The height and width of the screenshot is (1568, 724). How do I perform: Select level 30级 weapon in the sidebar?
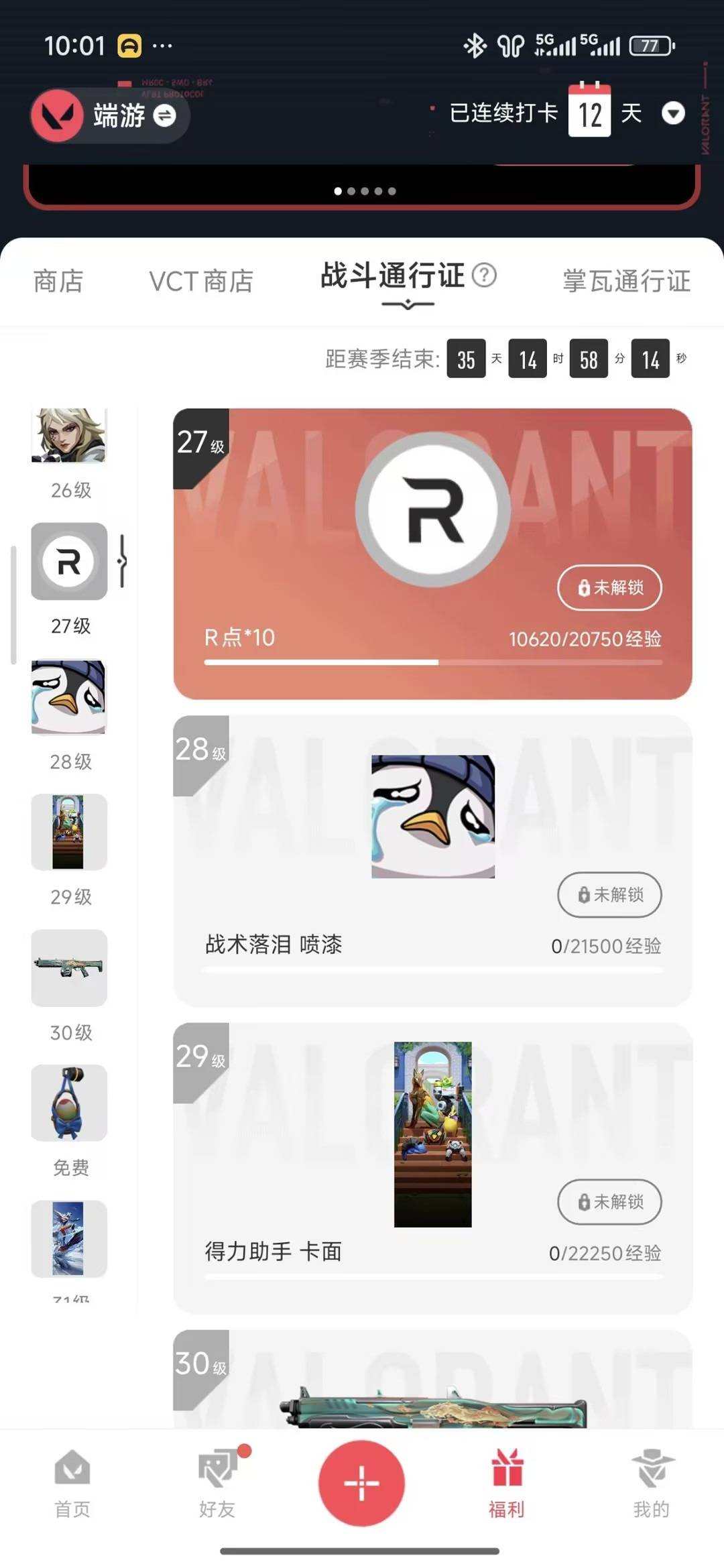(x=68, y=969)
